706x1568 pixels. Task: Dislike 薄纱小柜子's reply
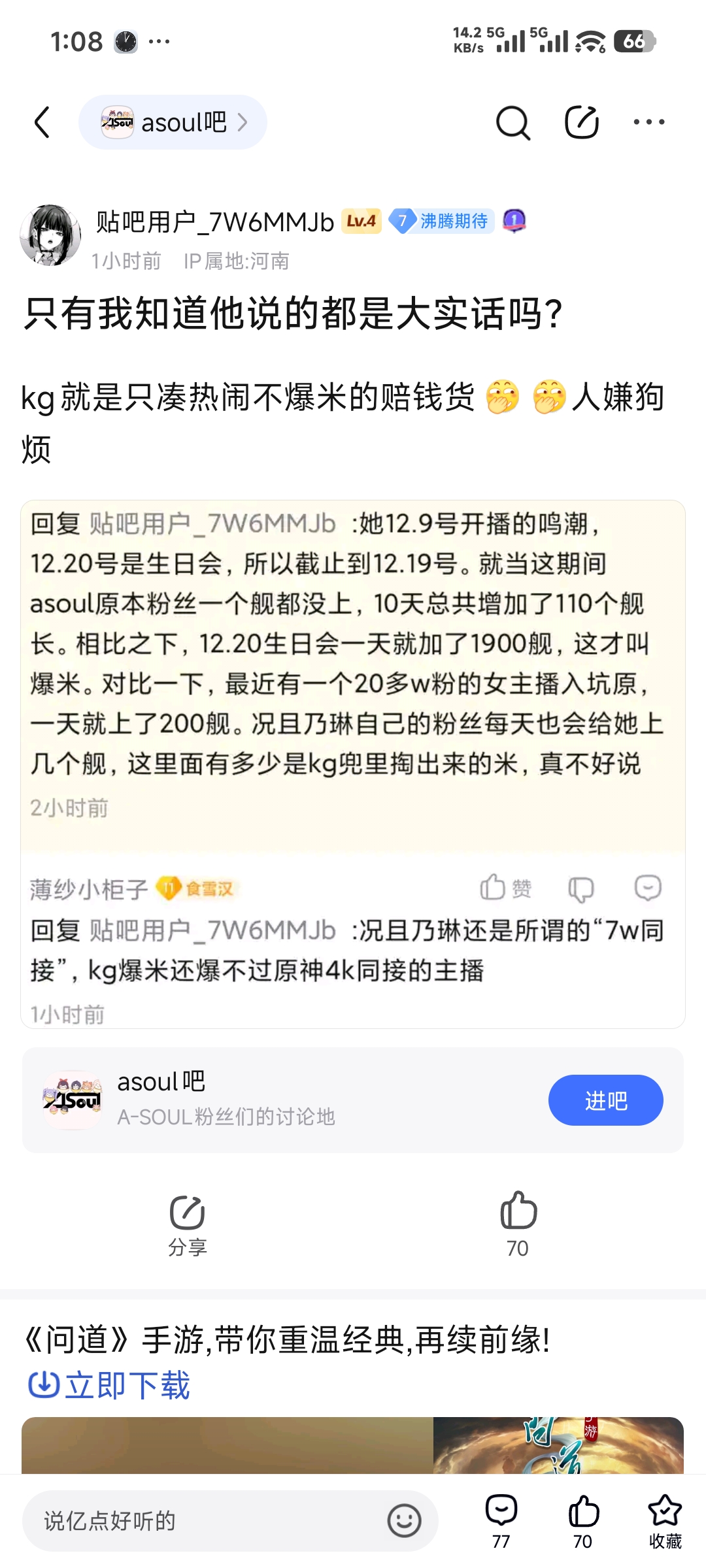pyautogui.click(x=581, y=889)
